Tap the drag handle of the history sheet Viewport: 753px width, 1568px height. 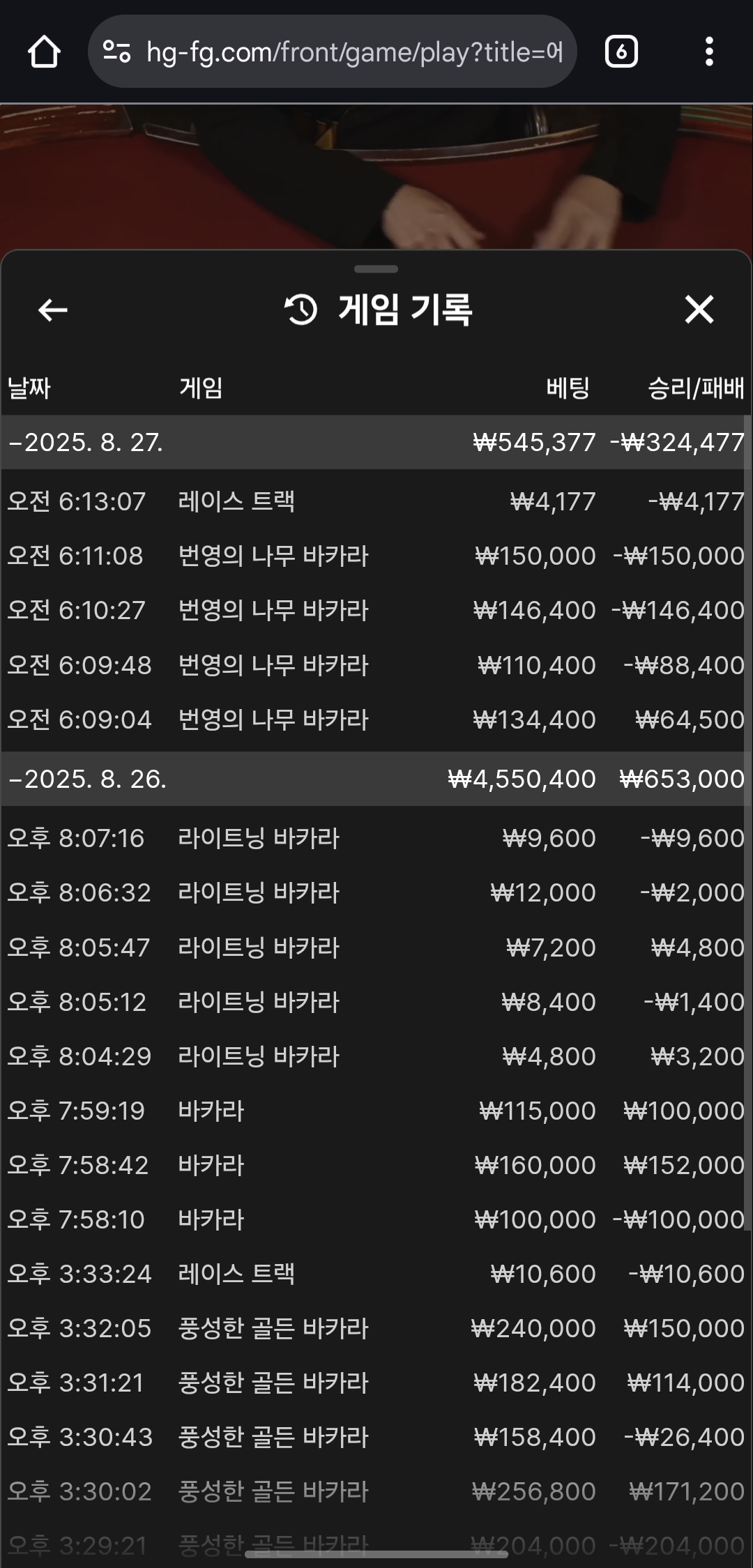pyautogui.click(x=376, y=269)
